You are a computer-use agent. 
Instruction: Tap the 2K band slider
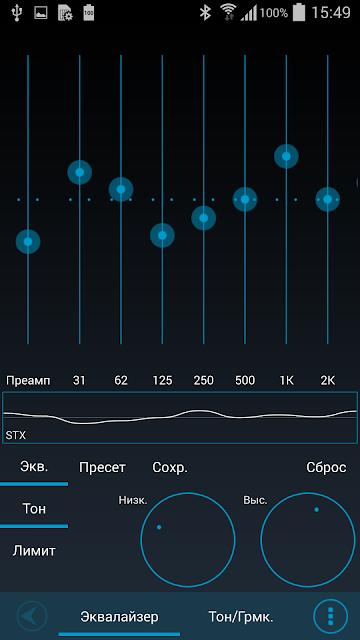[x=327, y=199]
